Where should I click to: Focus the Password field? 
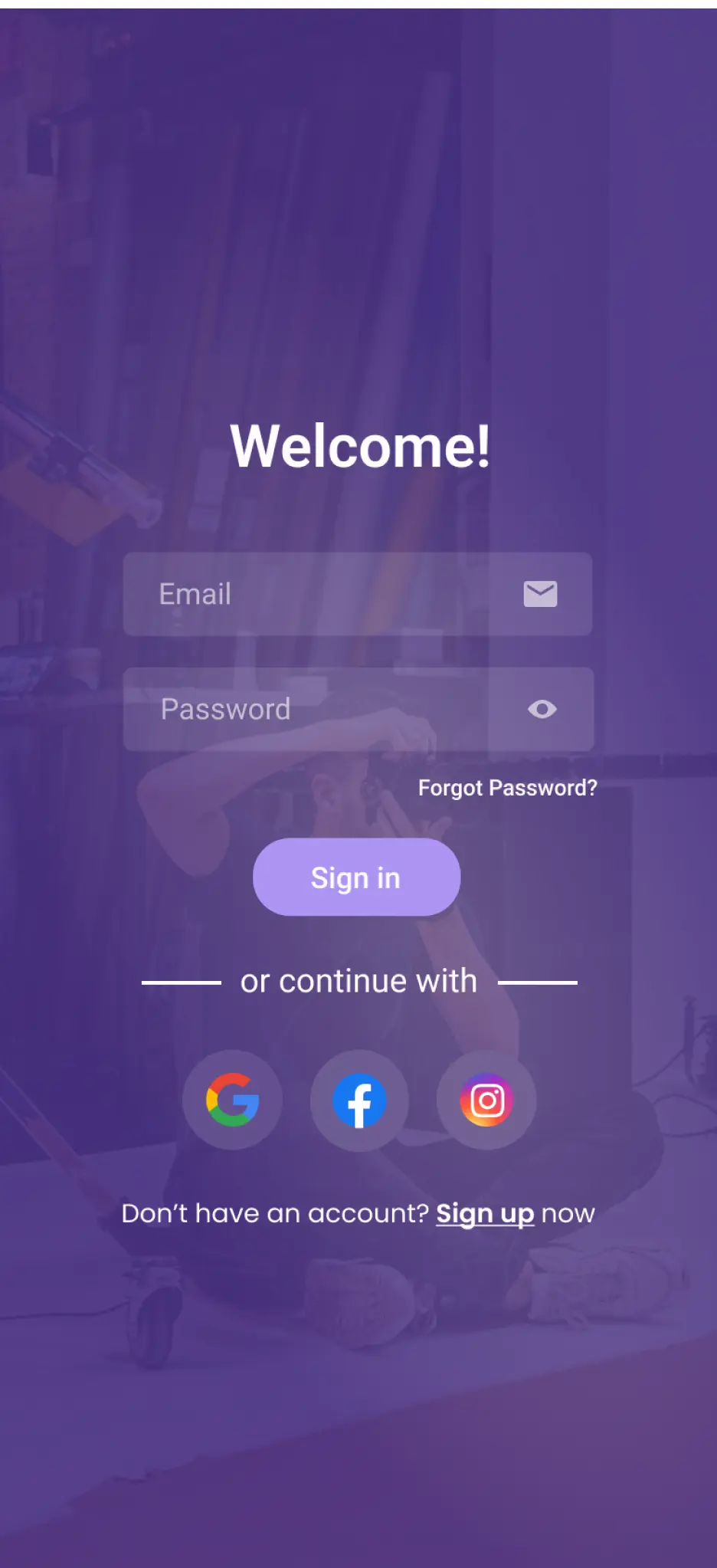tap(306, 709)
